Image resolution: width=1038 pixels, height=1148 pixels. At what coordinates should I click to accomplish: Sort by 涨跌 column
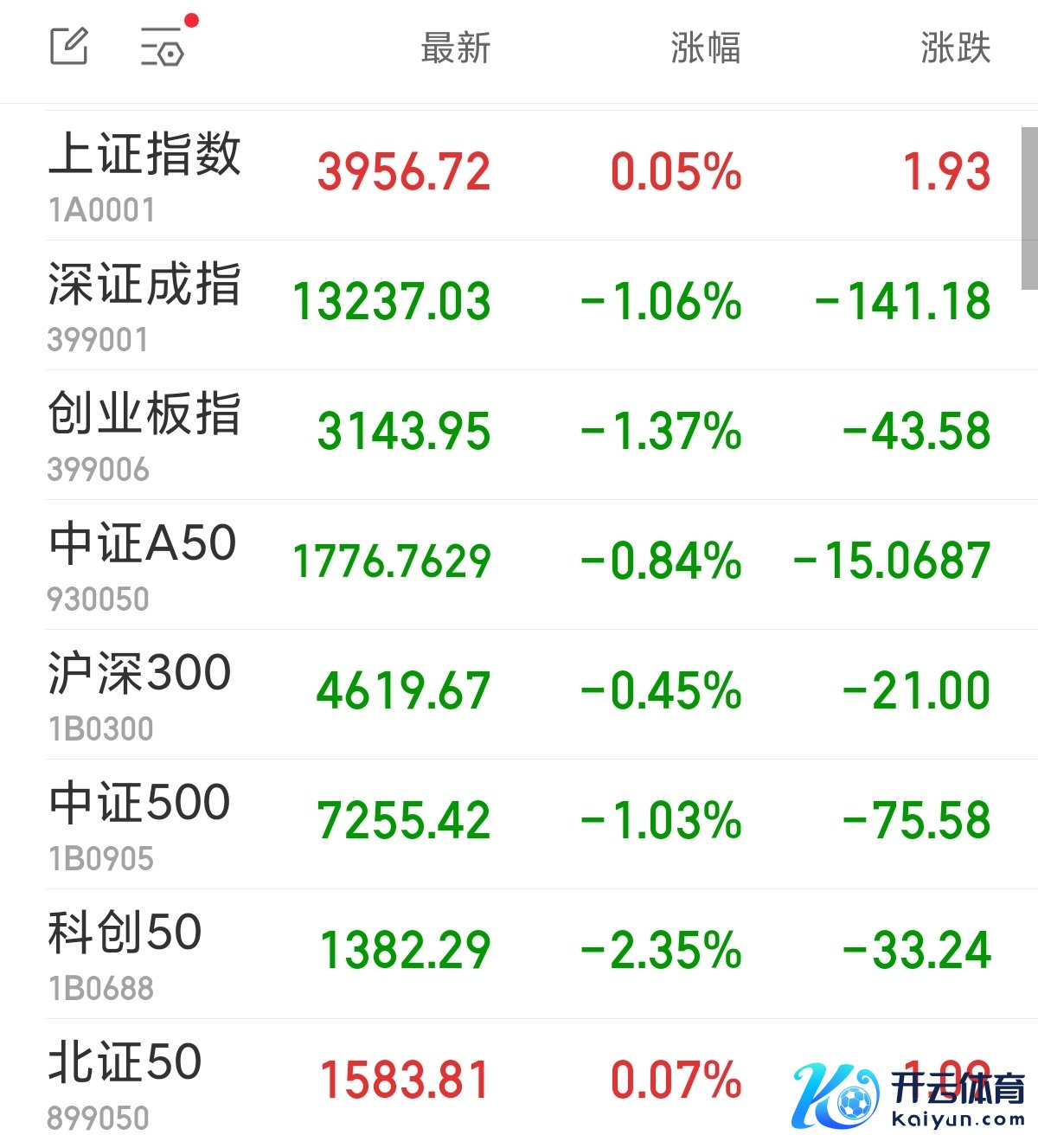click(955, 48)
